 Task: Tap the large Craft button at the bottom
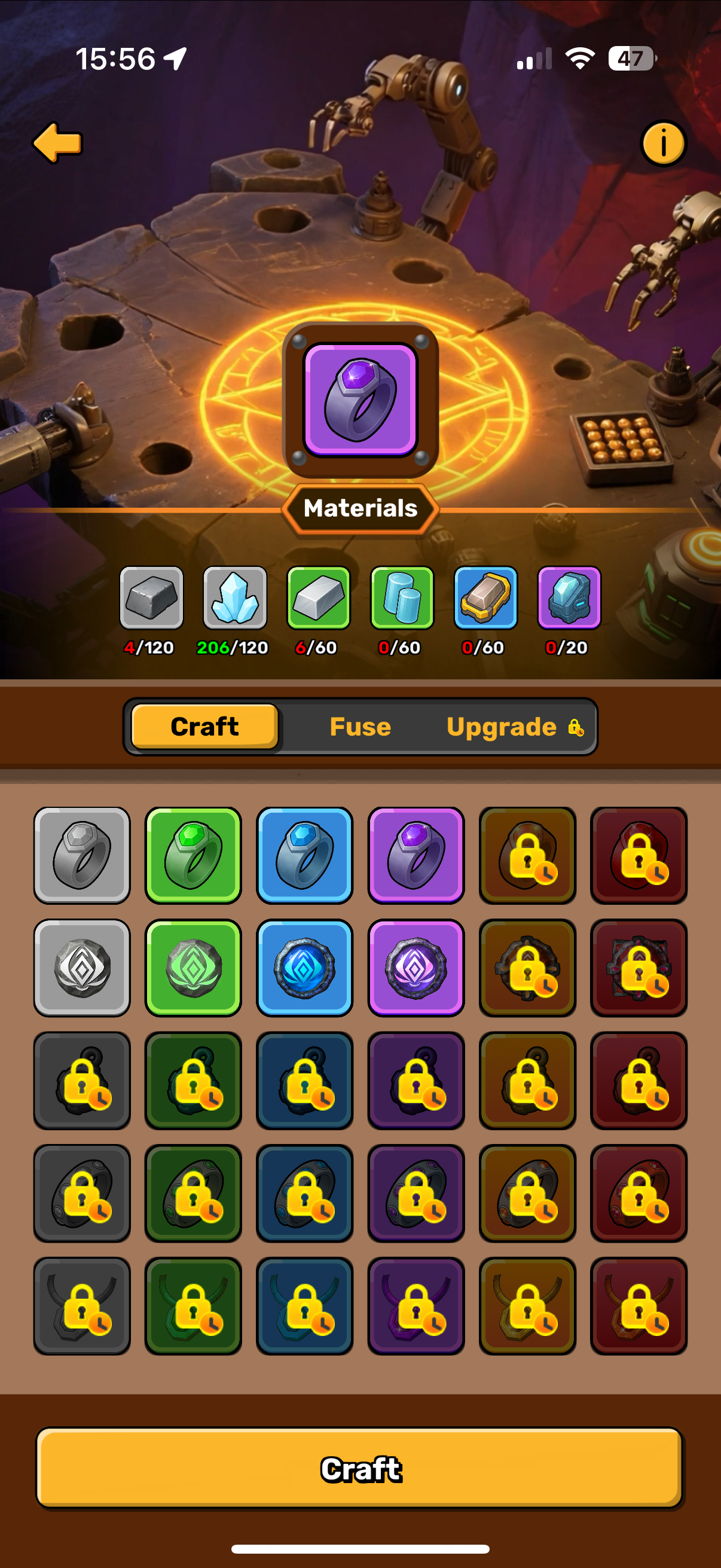tap(359, 1468)
